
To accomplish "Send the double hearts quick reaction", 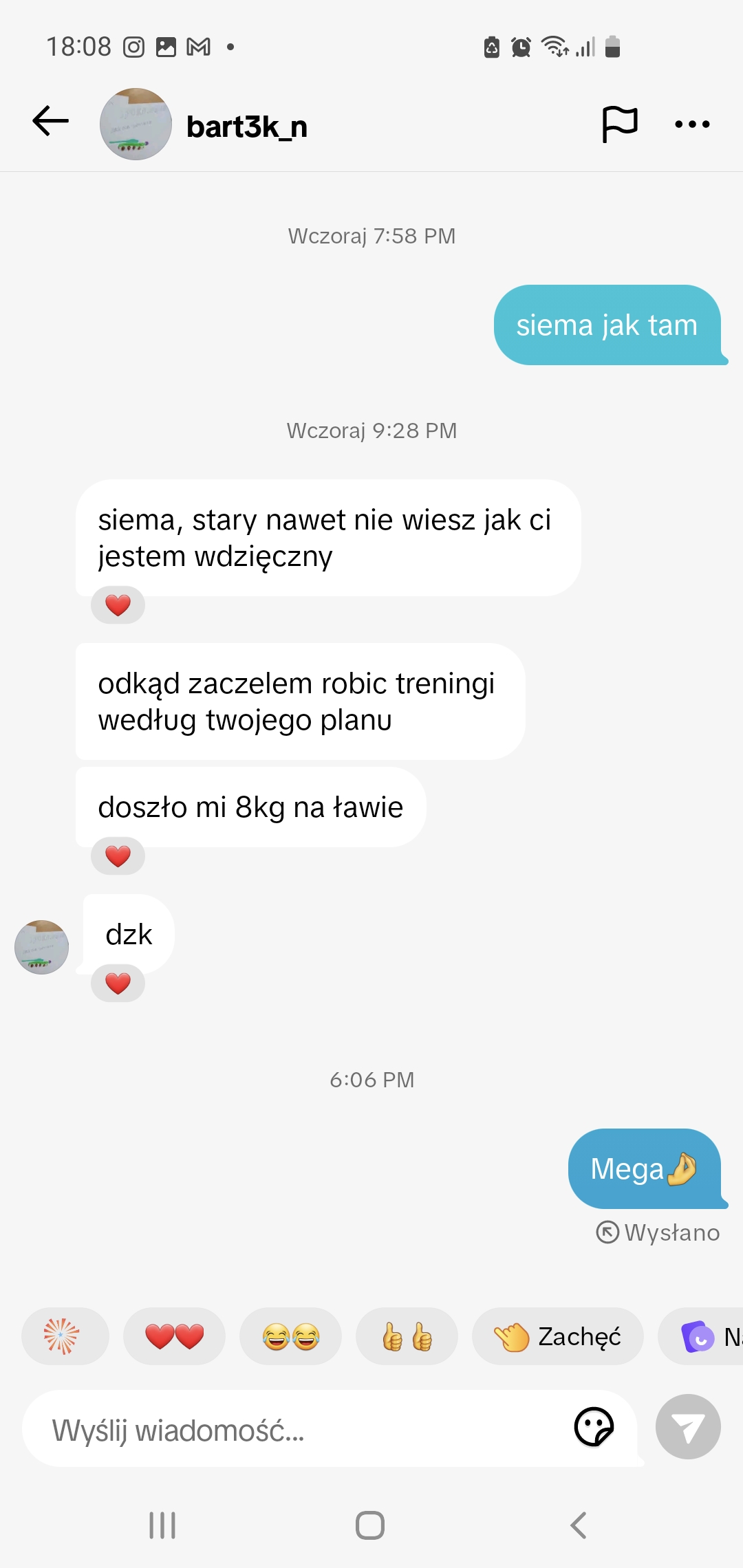I will click(x=174, y=1336).
